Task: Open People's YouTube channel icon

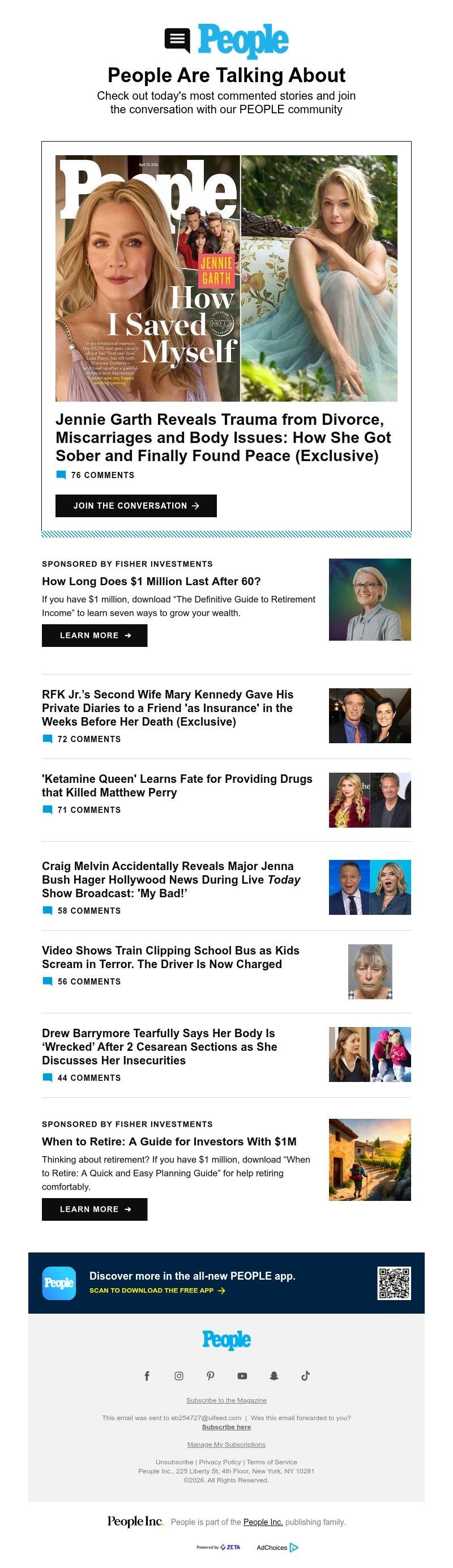Action: tap(242, 1375)
